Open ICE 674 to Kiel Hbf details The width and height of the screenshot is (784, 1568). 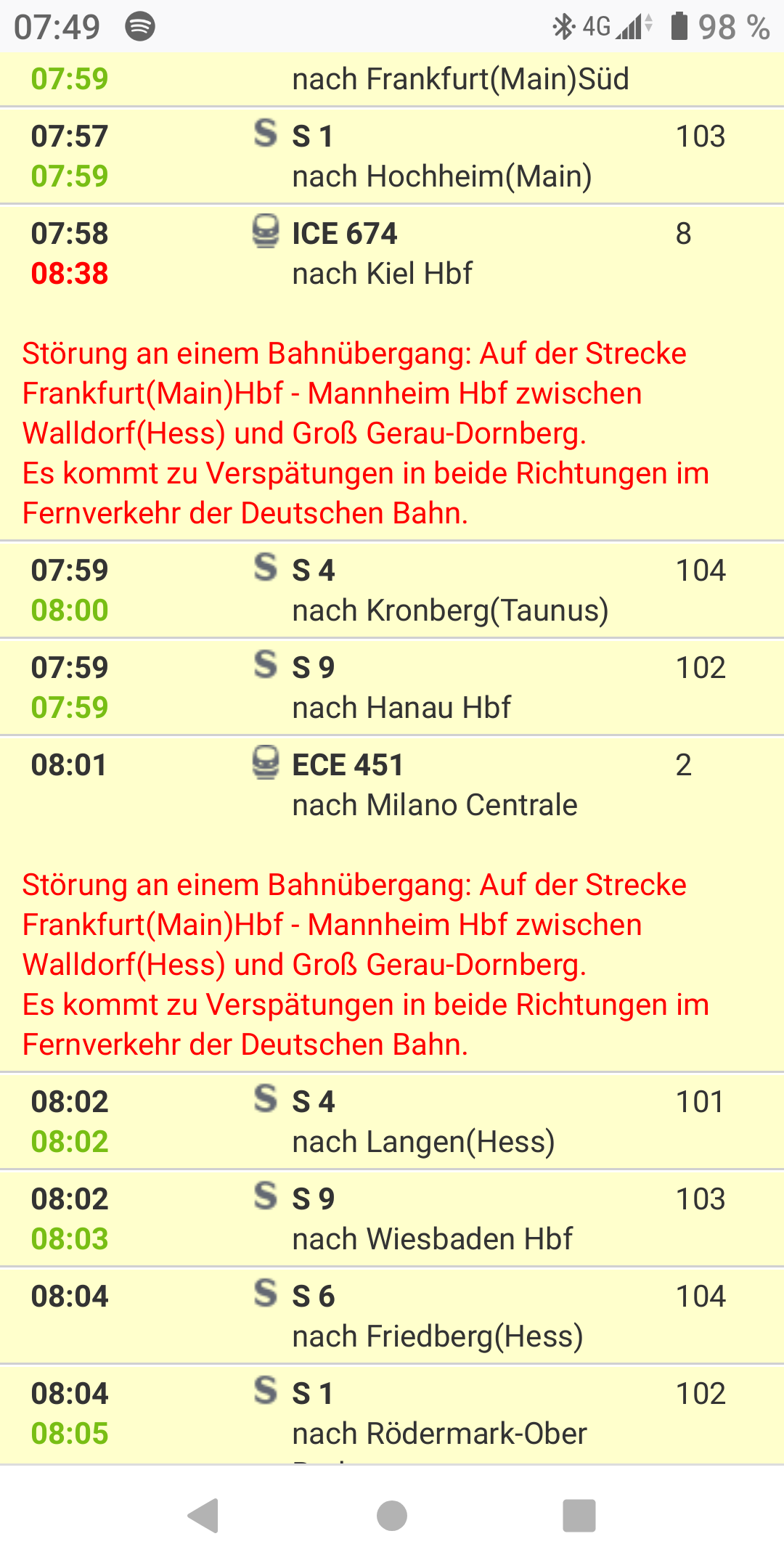pos(392,254)
